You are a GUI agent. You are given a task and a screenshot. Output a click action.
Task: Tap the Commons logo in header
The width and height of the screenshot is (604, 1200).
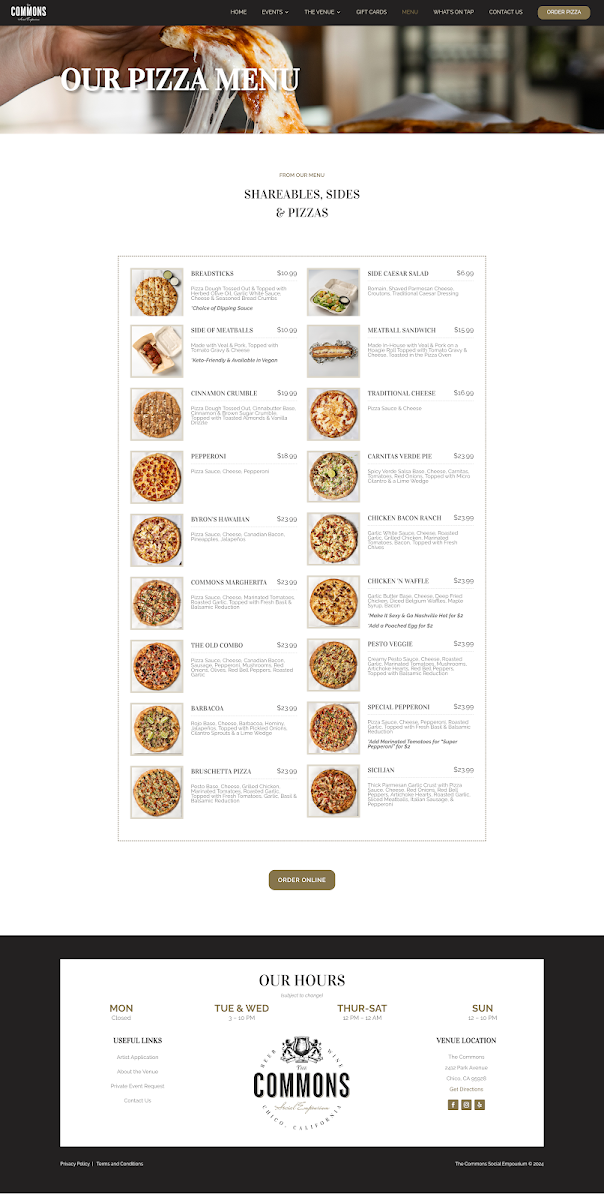click(x=29, y=12)
